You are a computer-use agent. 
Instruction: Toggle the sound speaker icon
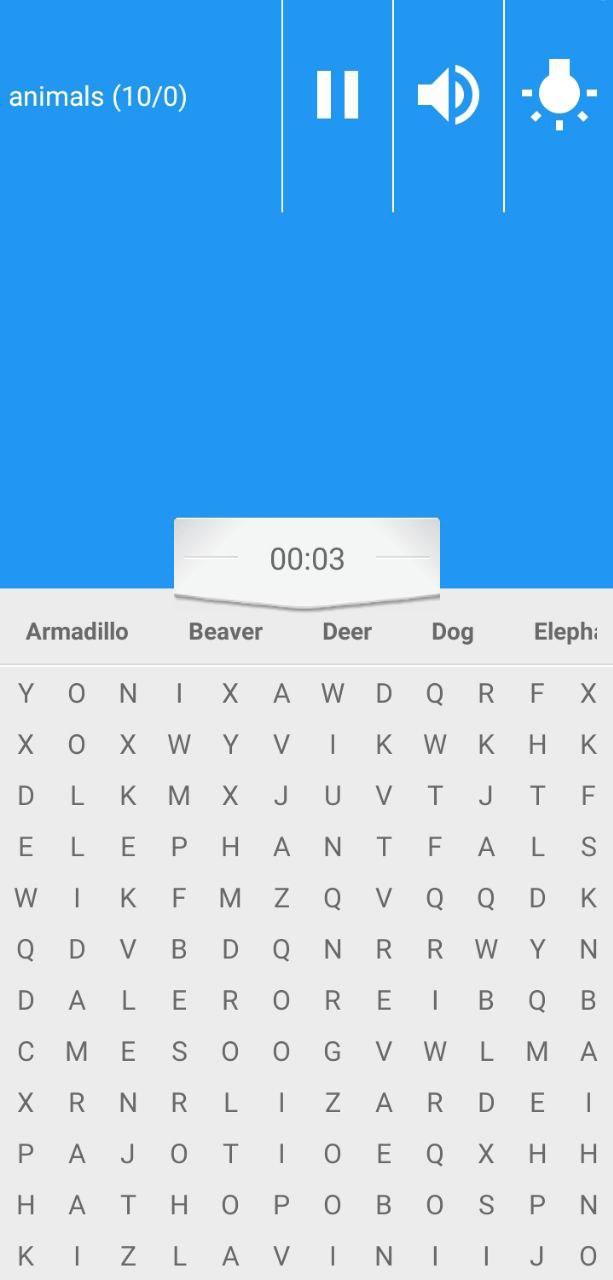click(x=448, y=95)
